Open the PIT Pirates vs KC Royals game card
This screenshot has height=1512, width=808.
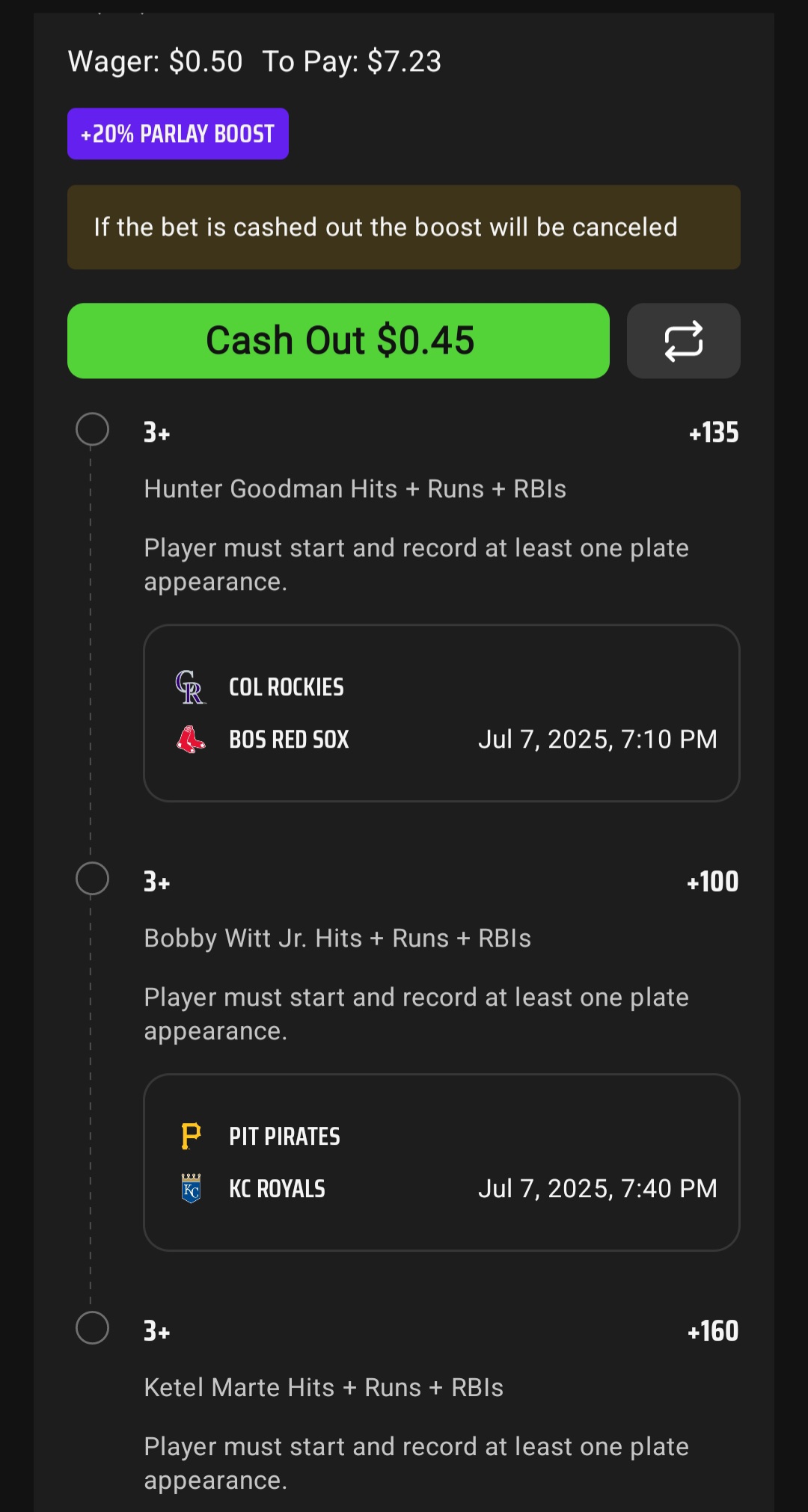tap(441, 1163)
